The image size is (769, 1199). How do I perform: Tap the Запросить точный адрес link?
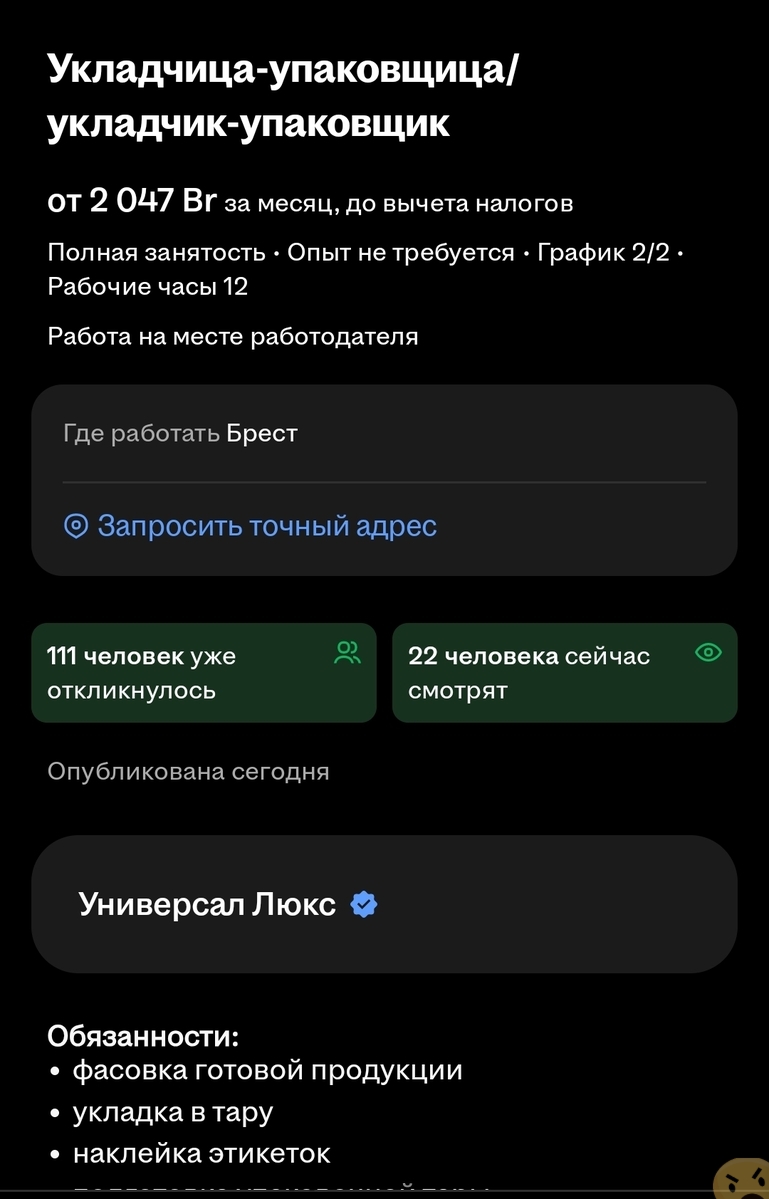266,526
